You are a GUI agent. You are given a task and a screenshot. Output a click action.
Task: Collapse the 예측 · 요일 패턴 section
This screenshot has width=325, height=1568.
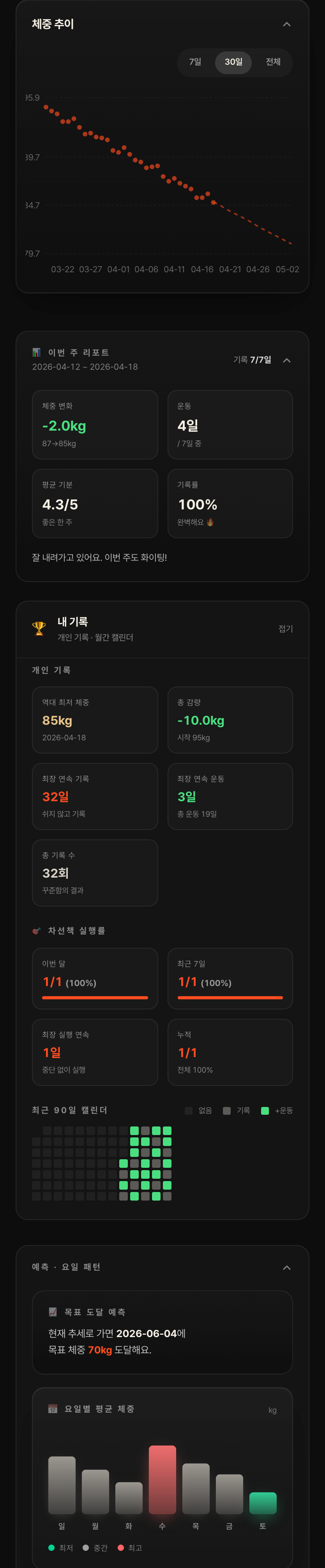(287, 1267)
